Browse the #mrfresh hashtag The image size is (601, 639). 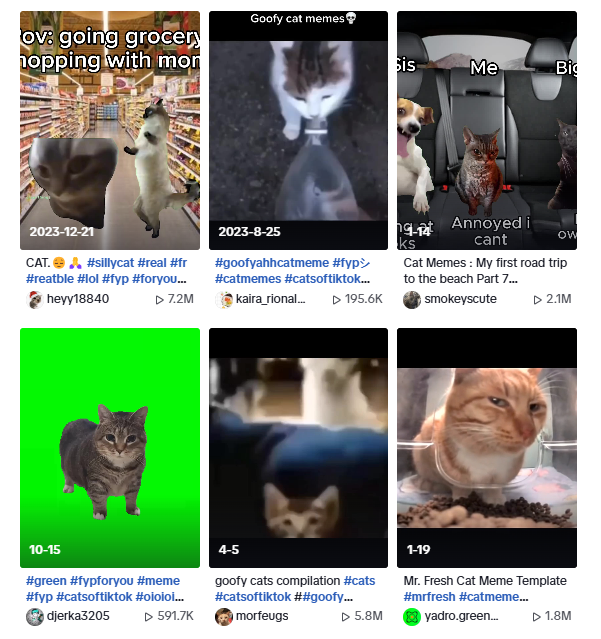point(429,597)
